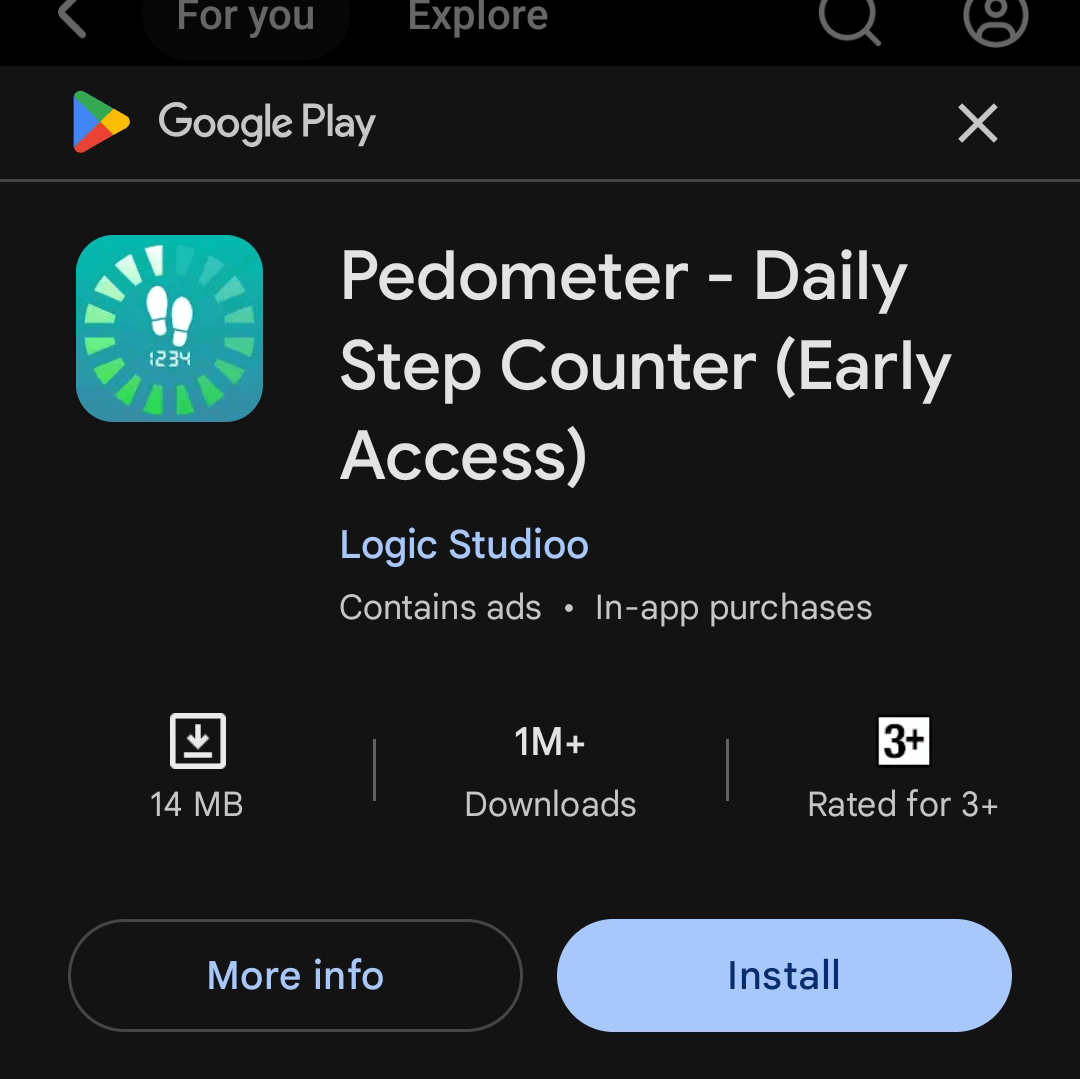Open the account profile icon
Viewport: 1080px width, 1079px height.
coord(995,18)
